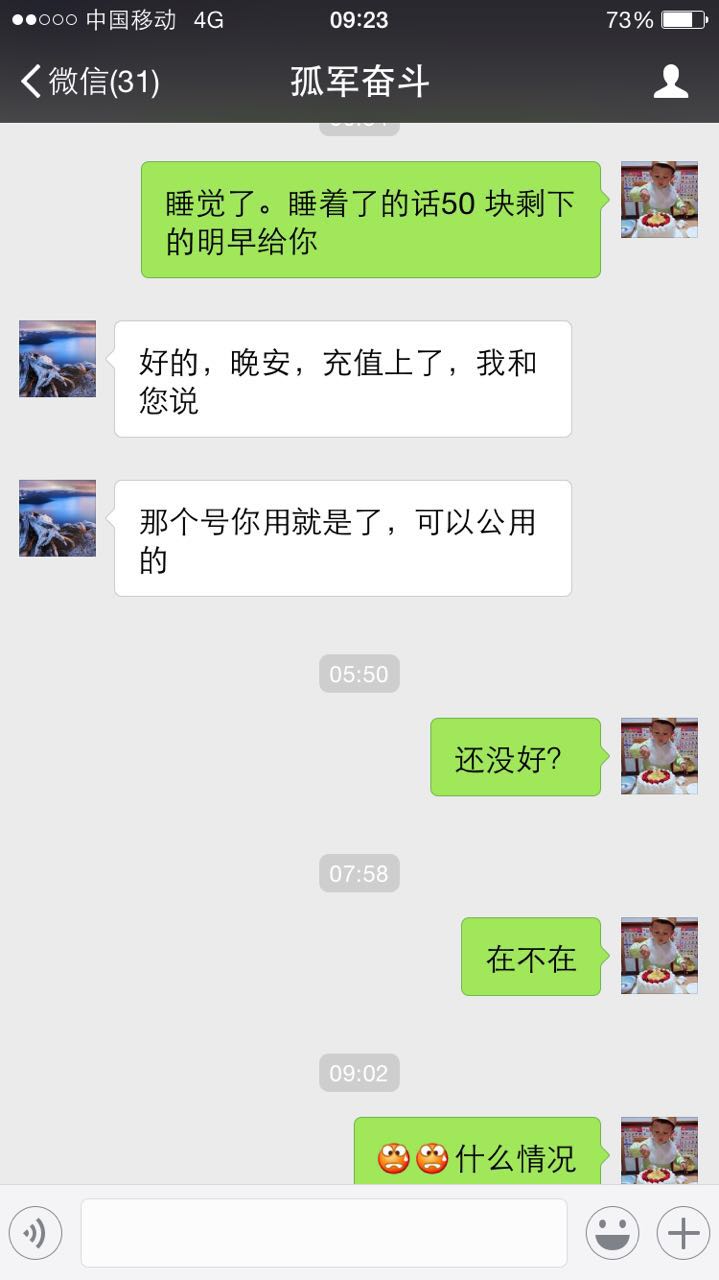This screenshot has height=1280, width=719.
Task: Open chat details via the profile icon
Action: click(670, 81)
